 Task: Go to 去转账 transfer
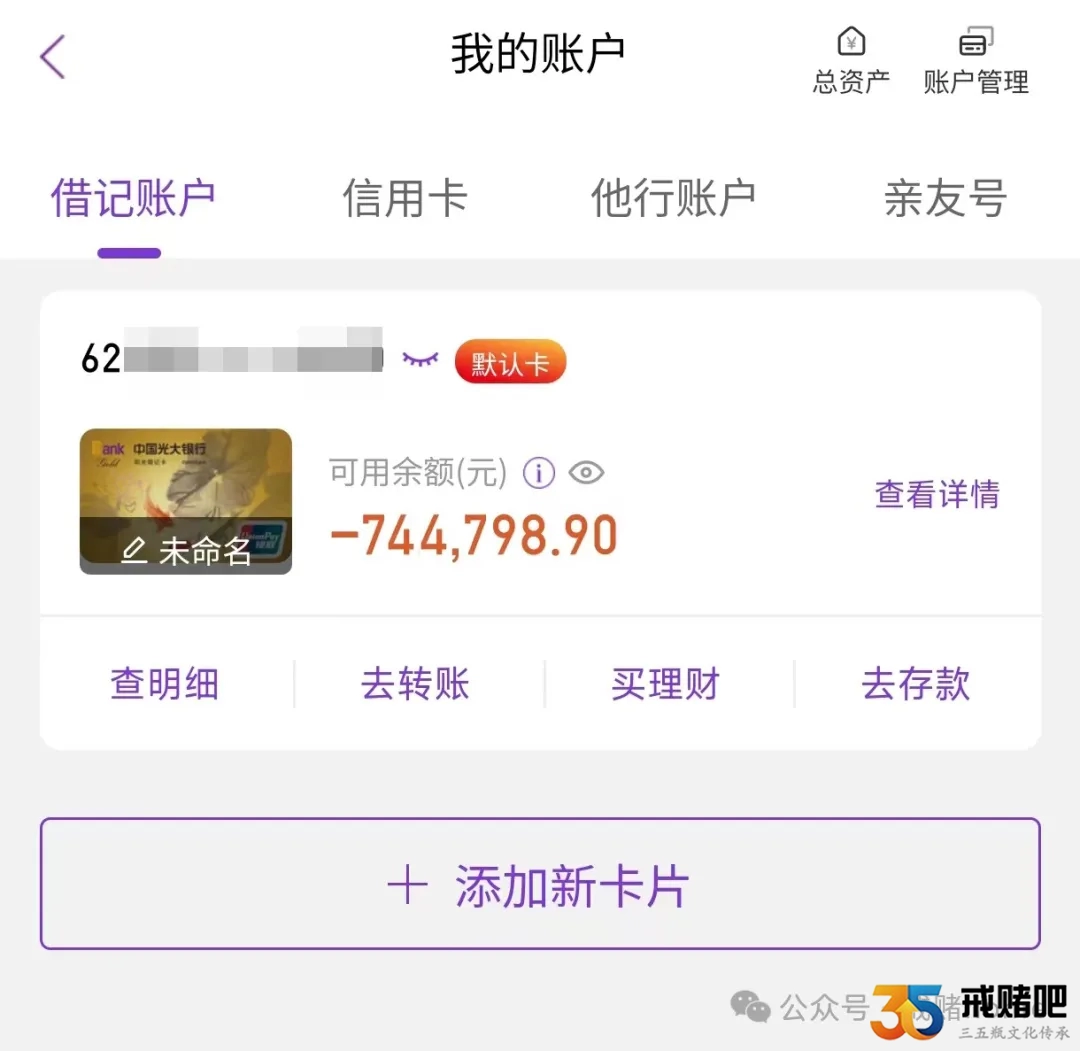pyautogui.click(x=416, y=685)
